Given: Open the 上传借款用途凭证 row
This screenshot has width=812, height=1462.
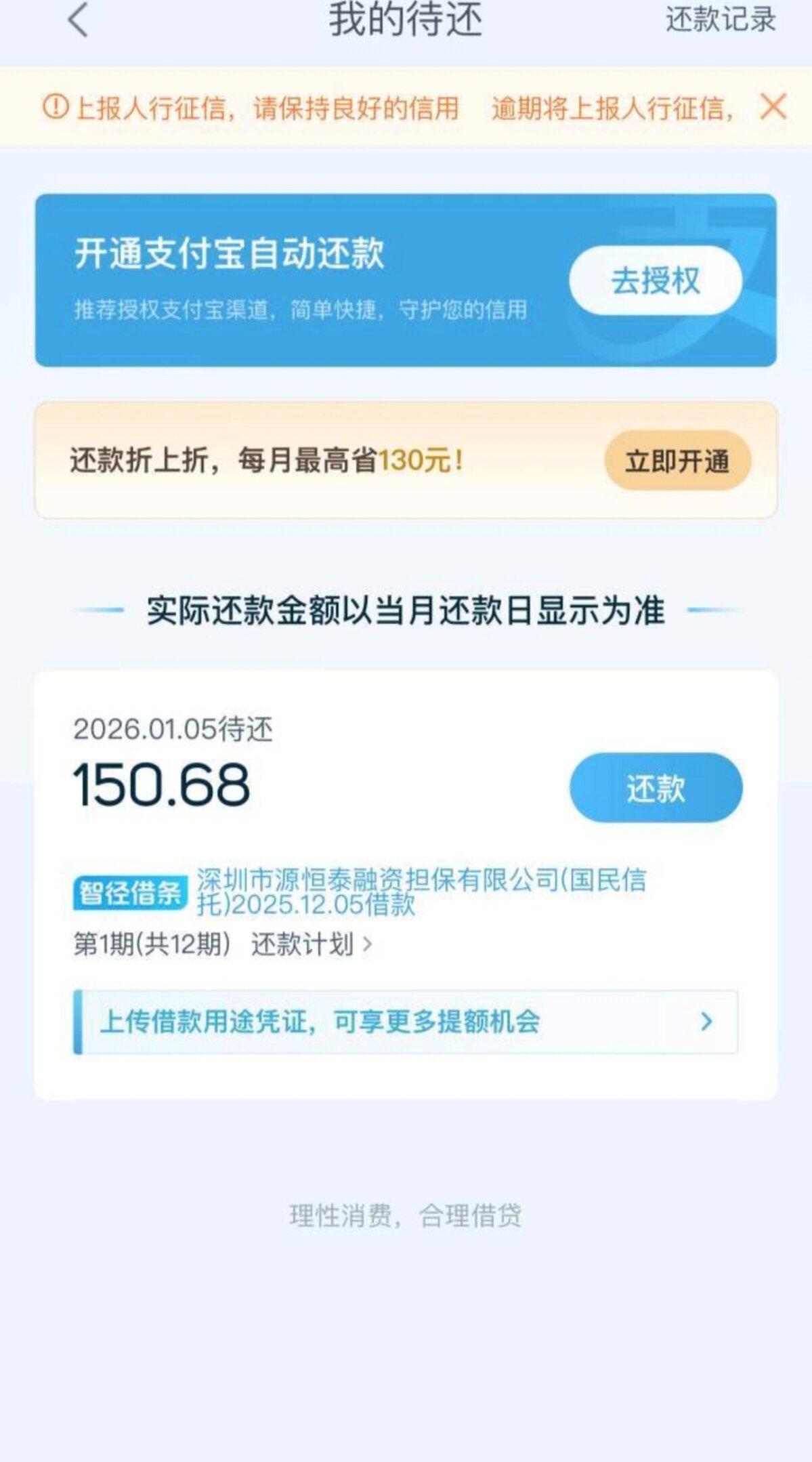Looking at the screenshot, I should coord(405,1022).
